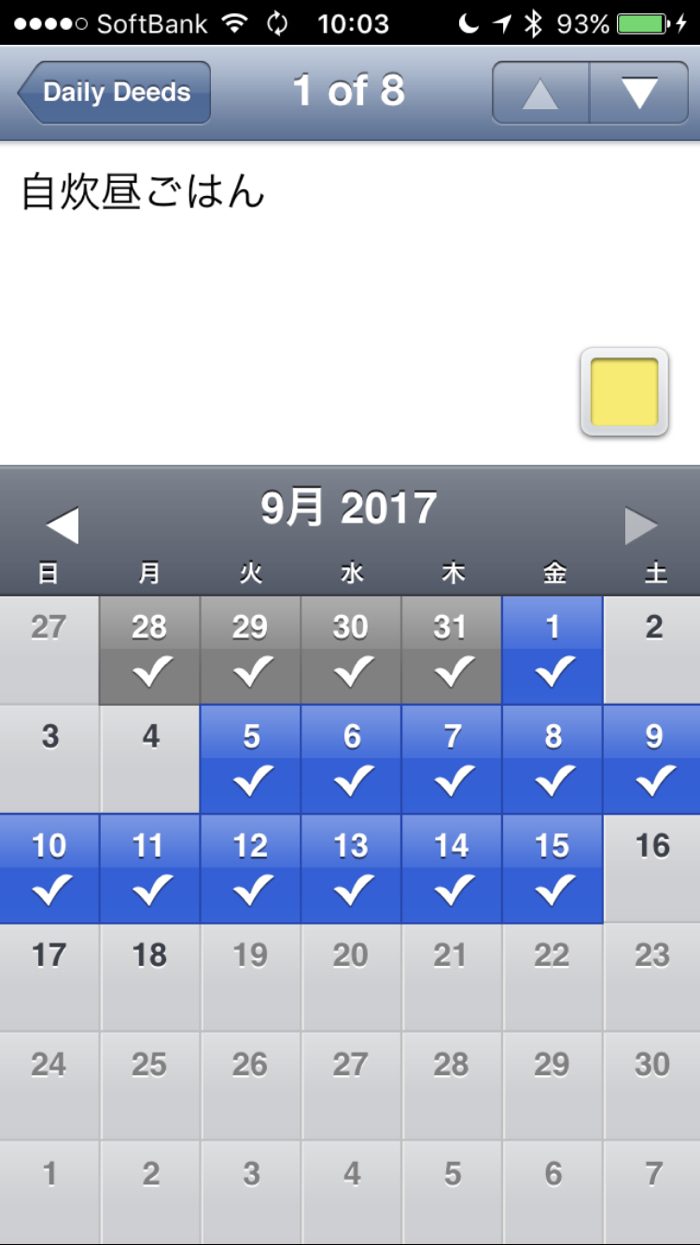Mark September 4 as done

[150, 759]
